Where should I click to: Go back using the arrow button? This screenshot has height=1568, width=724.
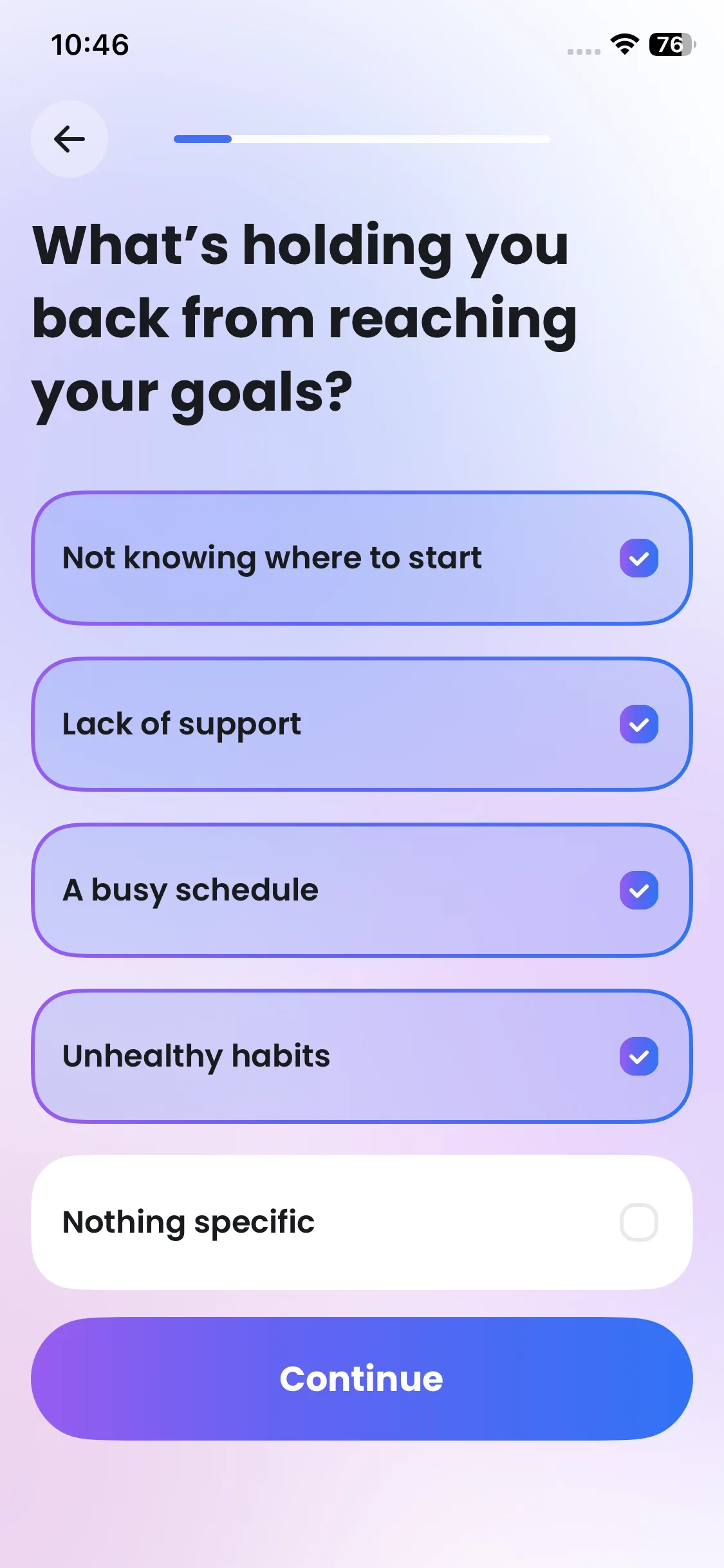70,139
